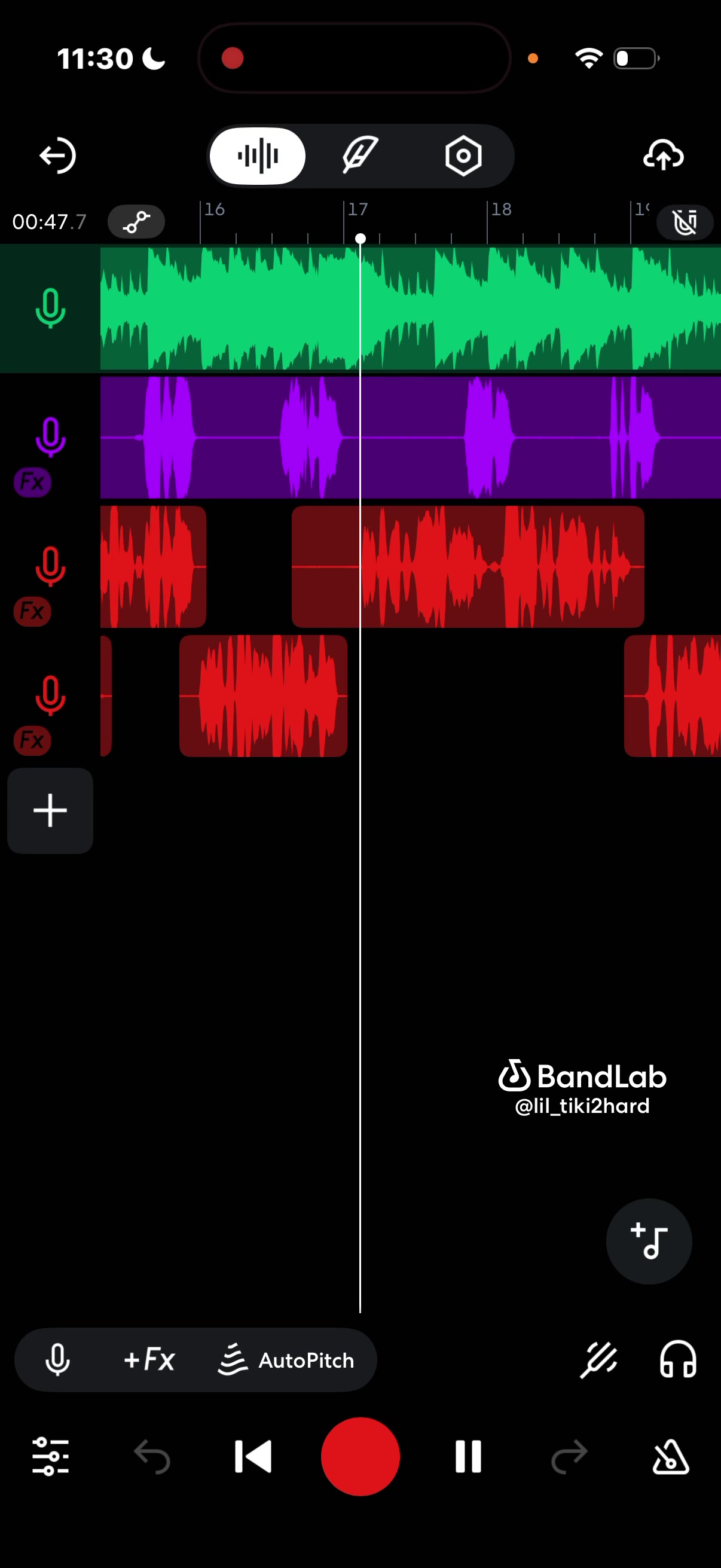Open the automation curve button

(136, 222)
